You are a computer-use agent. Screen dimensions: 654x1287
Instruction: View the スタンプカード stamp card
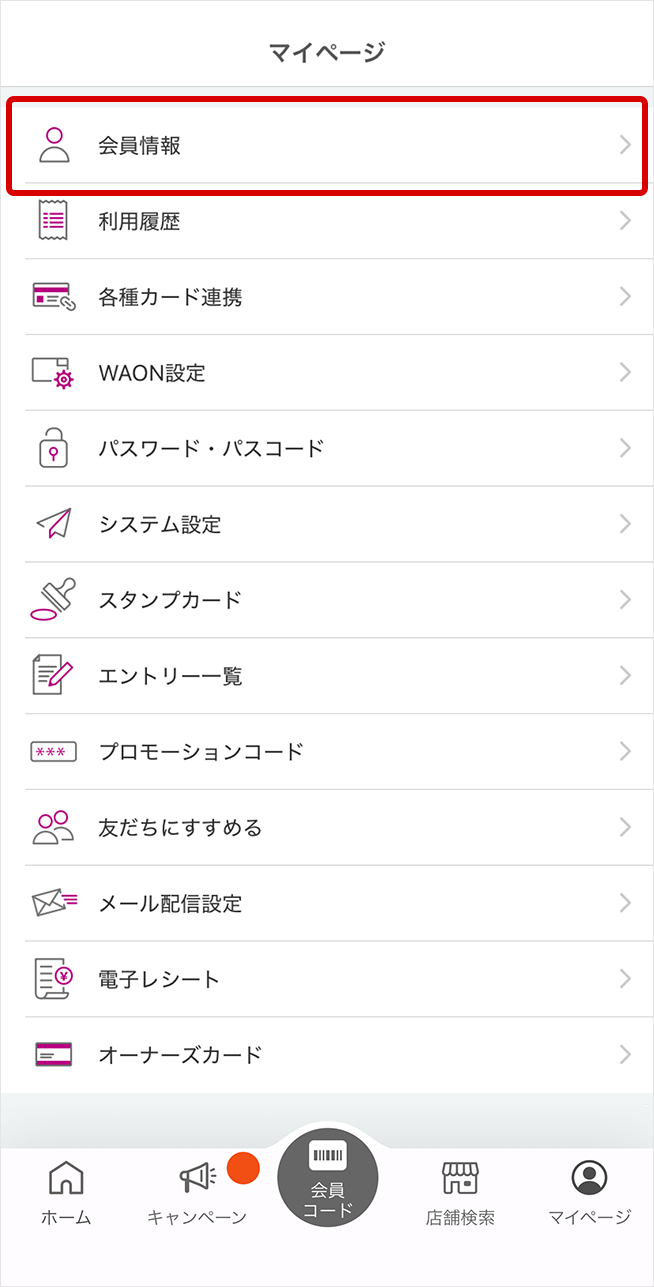[327, 600]
